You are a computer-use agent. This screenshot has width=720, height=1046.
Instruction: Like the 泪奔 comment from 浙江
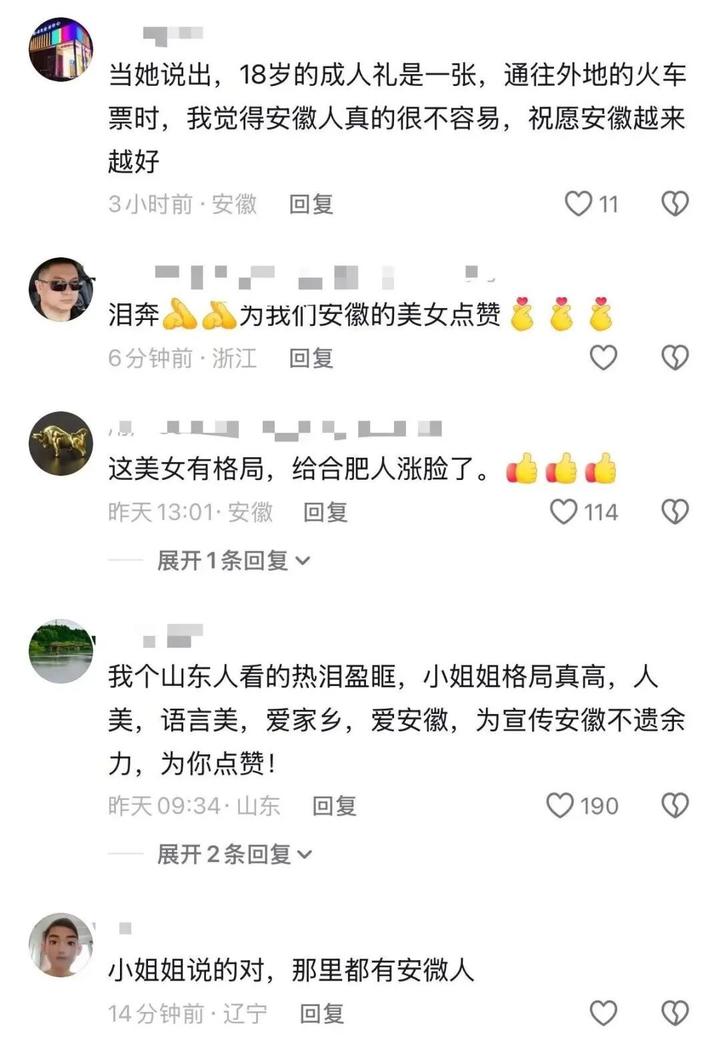603,358
